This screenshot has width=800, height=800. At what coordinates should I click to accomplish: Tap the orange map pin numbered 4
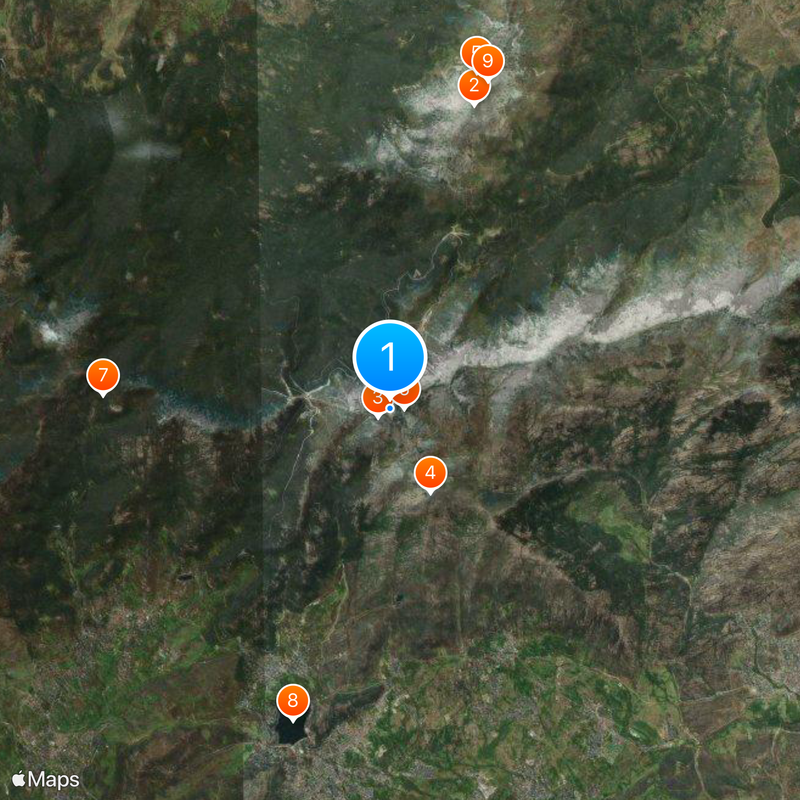click(x=430, y=473)
